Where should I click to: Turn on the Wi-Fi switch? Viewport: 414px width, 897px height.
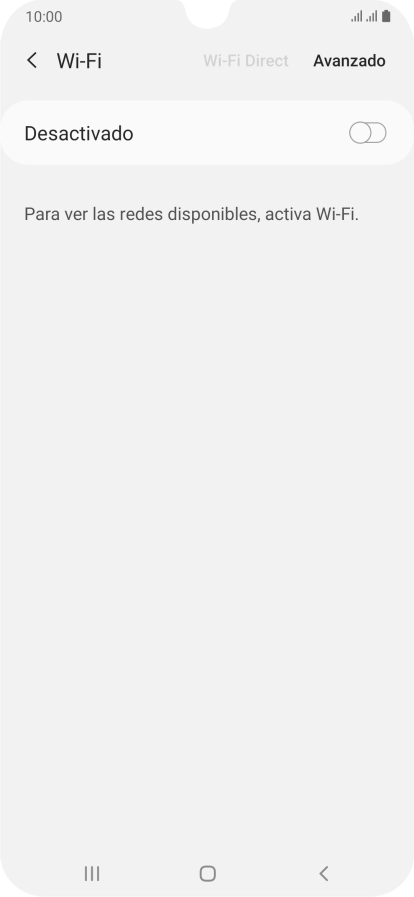368,133
